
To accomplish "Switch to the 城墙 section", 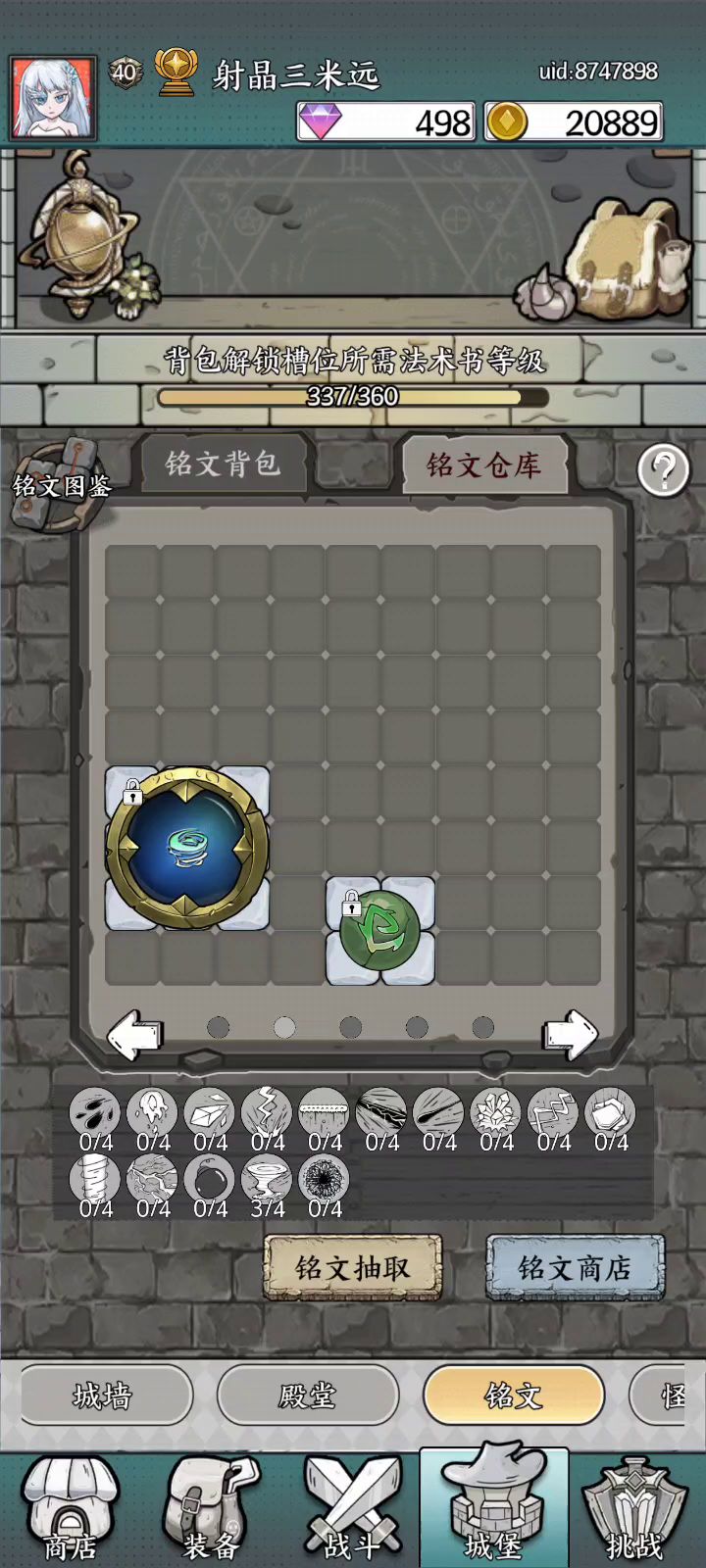I will (103, 1396).
